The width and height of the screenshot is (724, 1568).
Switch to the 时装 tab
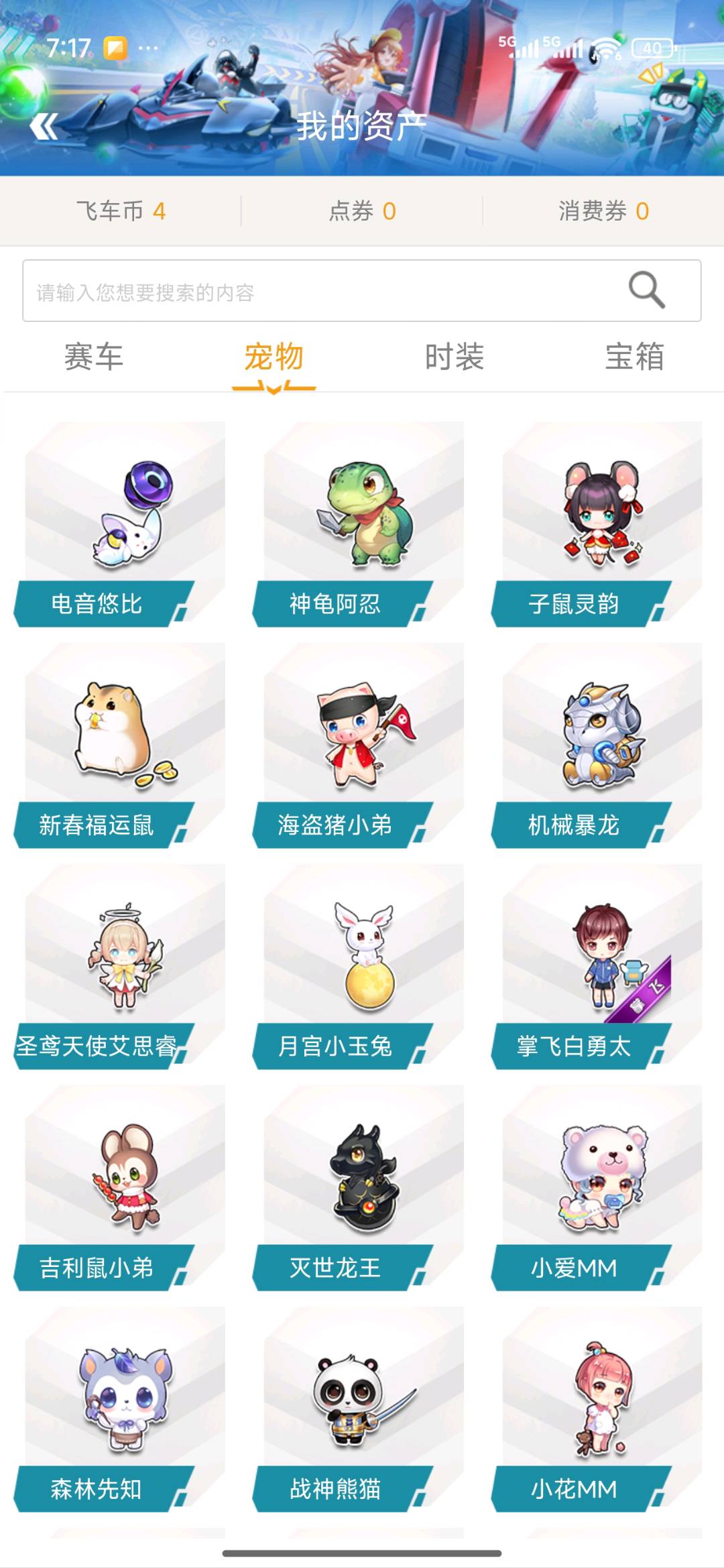(x=455, y=357)
